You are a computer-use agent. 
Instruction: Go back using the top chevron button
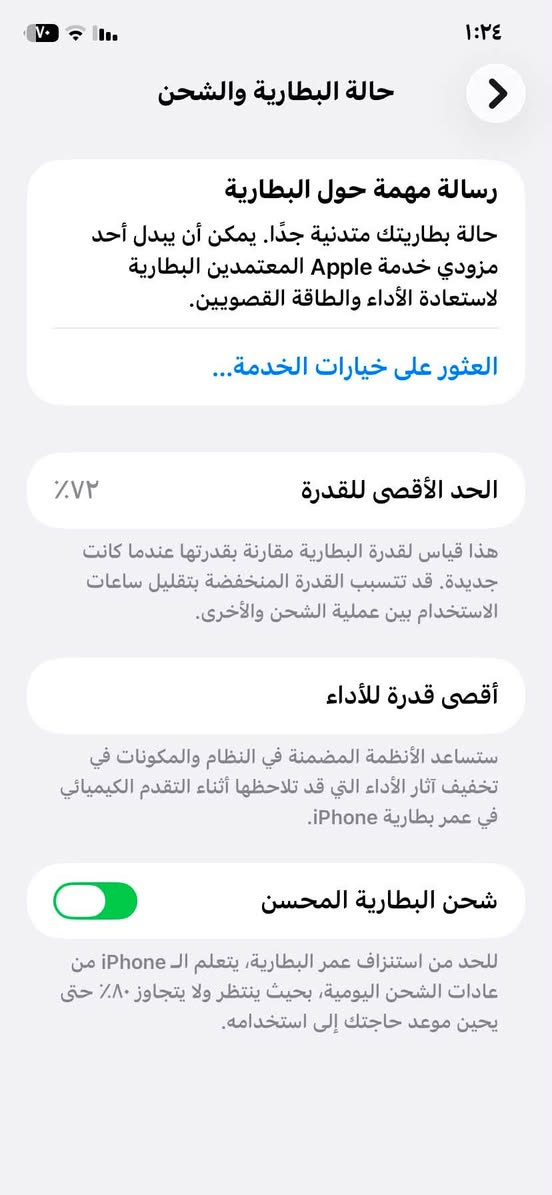pos(496,94)
